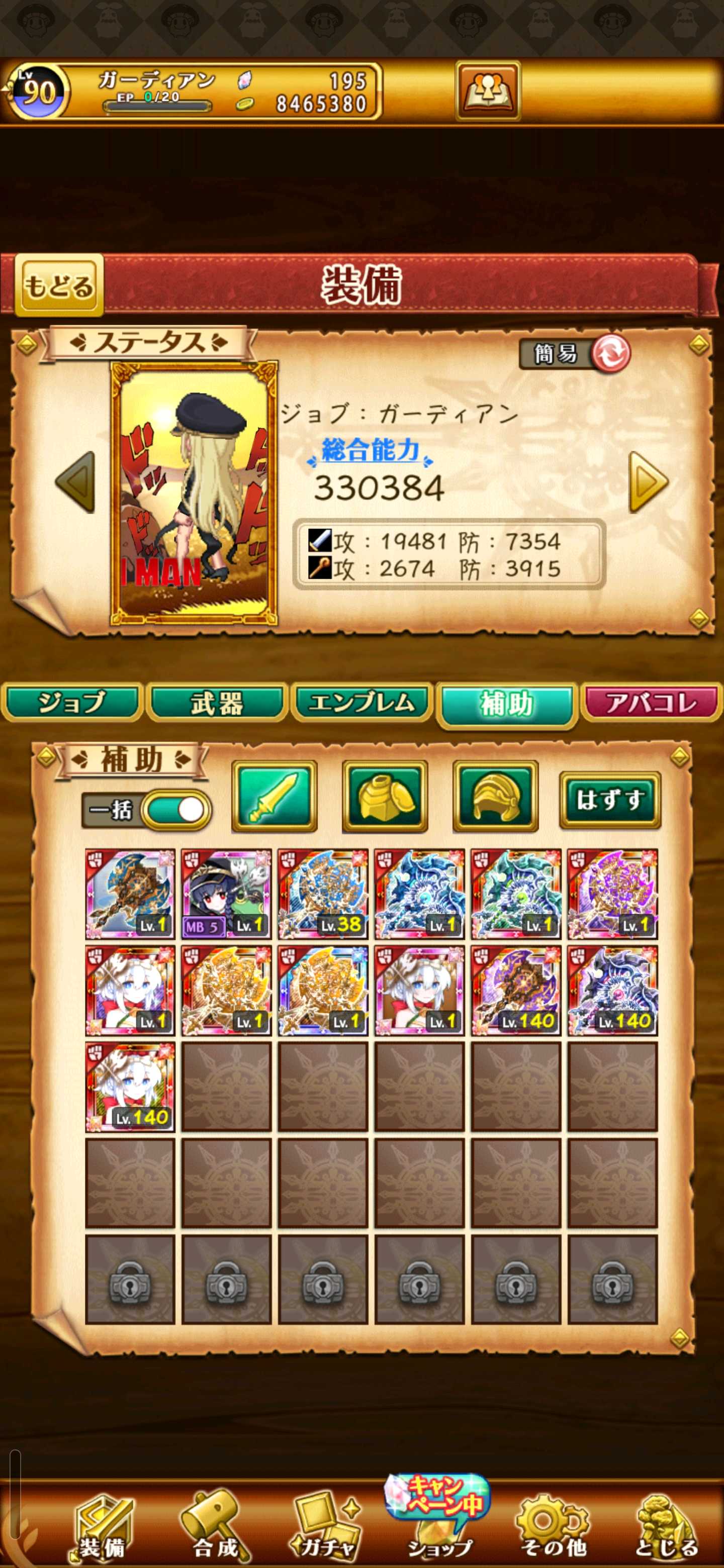Show next character with right arrow

[x=648, y=481]
